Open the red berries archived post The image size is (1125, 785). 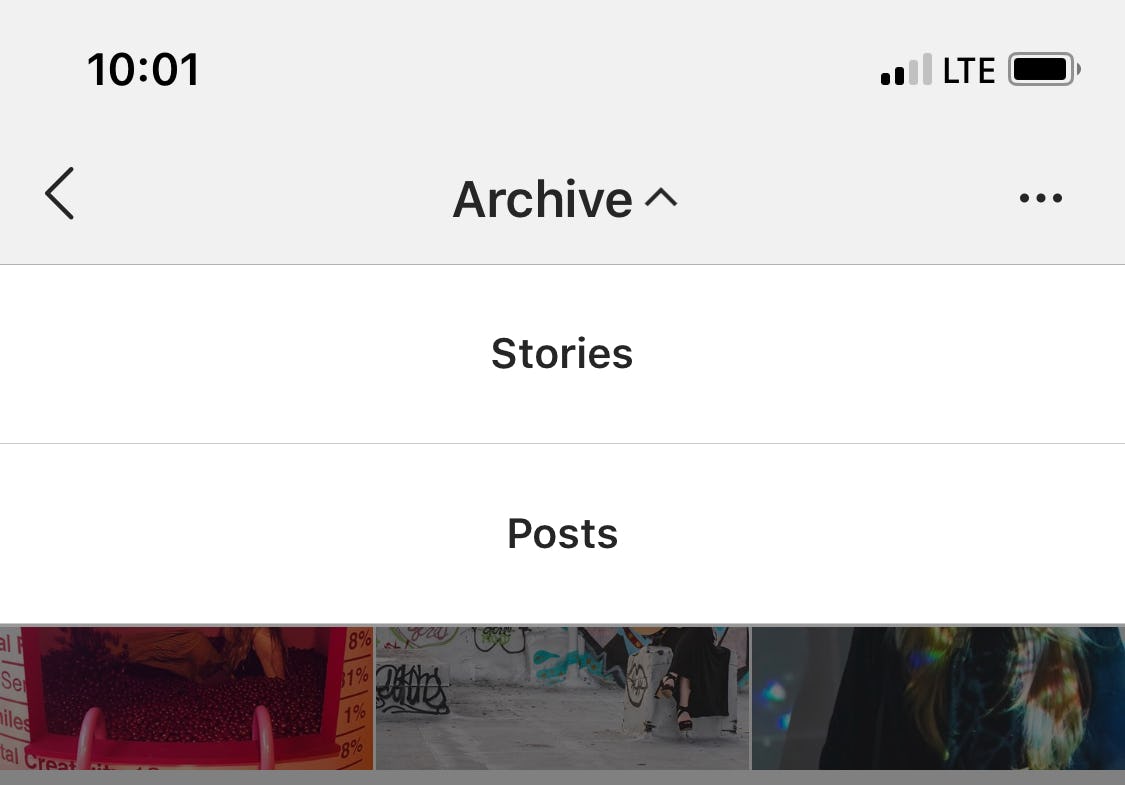186,698
